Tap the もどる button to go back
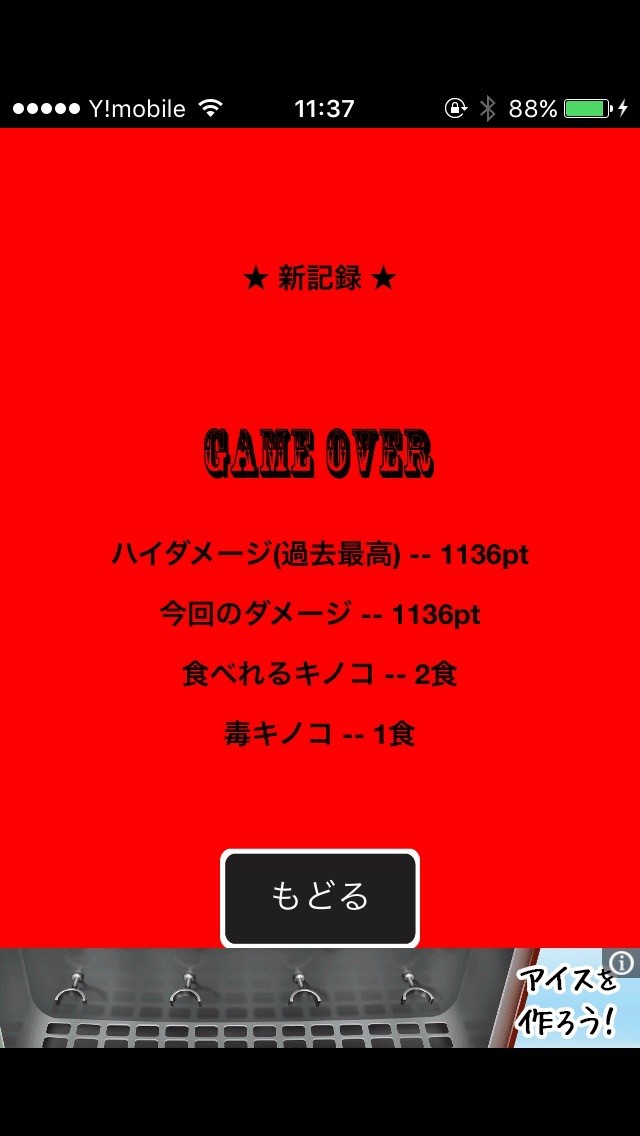 tap(320, 898)
